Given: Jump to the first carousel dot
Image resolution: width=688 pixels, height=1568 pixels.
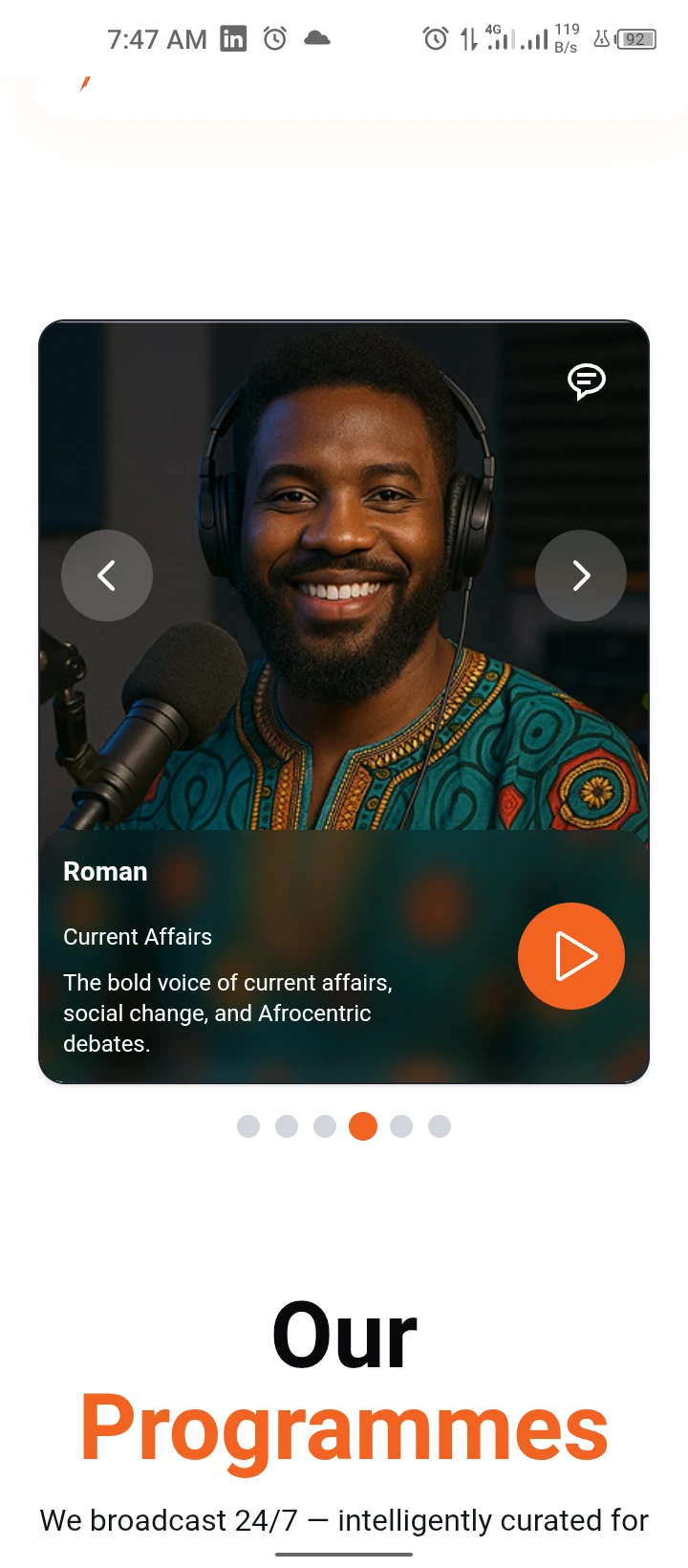Looking at the screenshot, I should (248, 1126).
